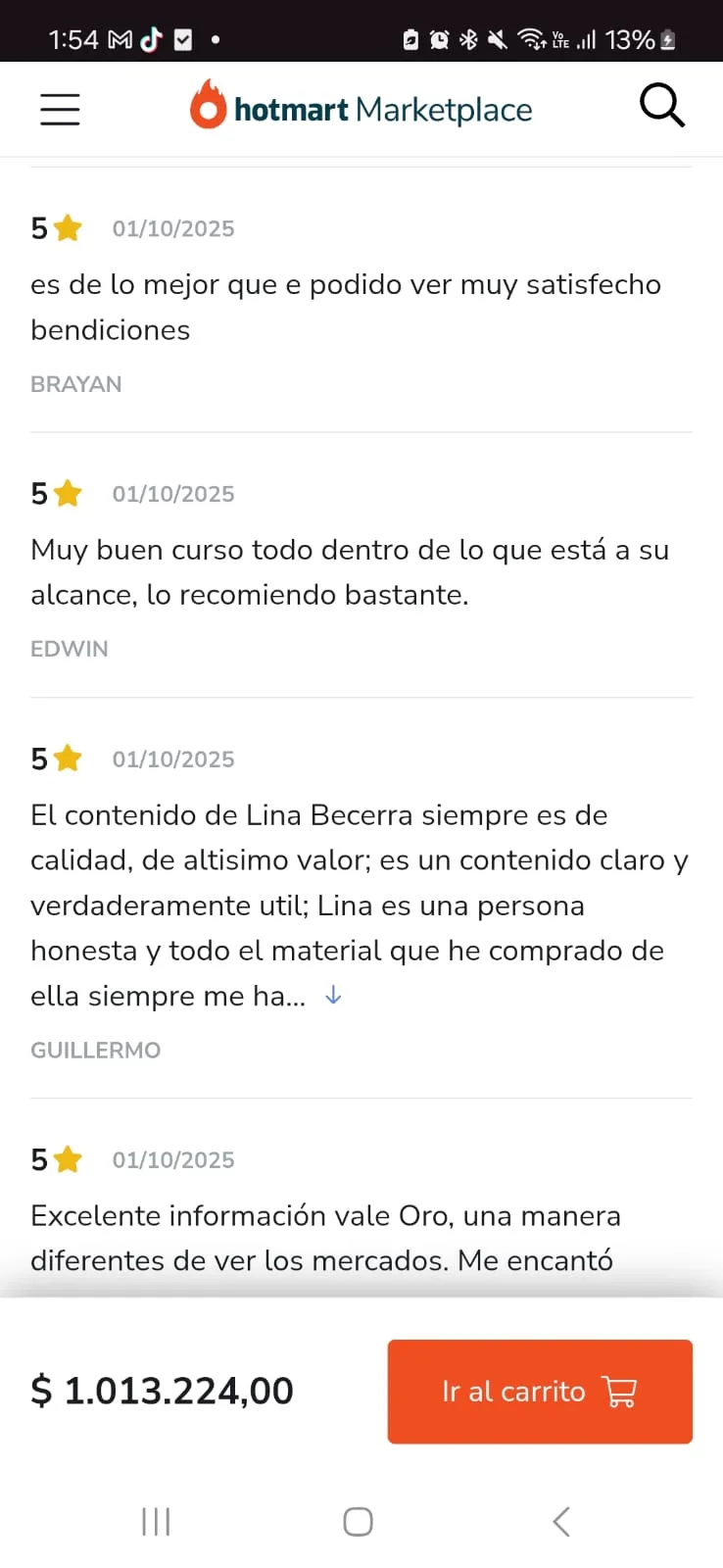Screen dimensions: 723x1568
Task: Expand GUILLERMO's truncated review with the arrow
Action: [x=332, y=995]
